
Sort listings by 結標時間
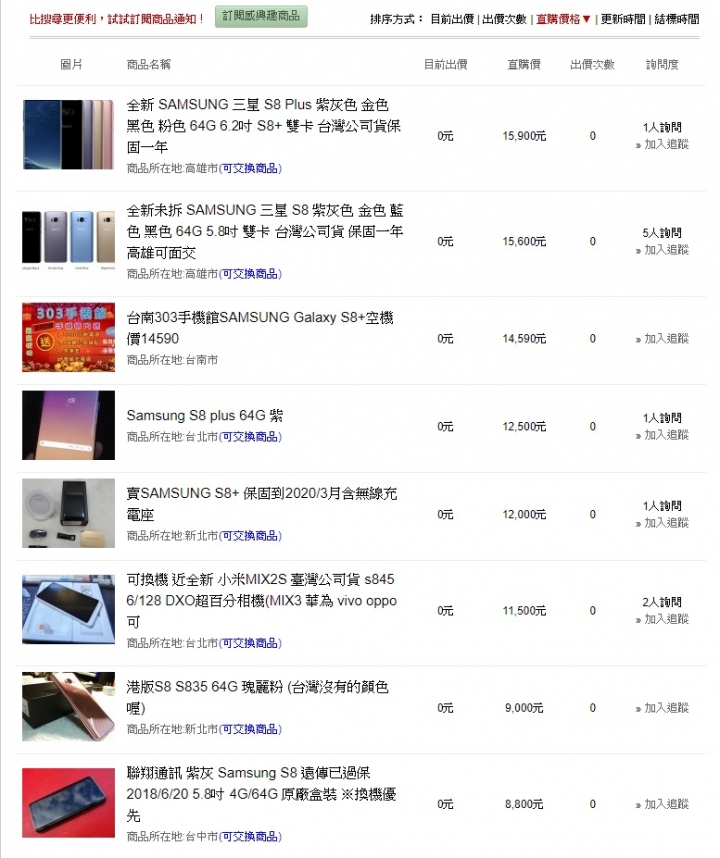pyautogui.click(x=677, y=19)
